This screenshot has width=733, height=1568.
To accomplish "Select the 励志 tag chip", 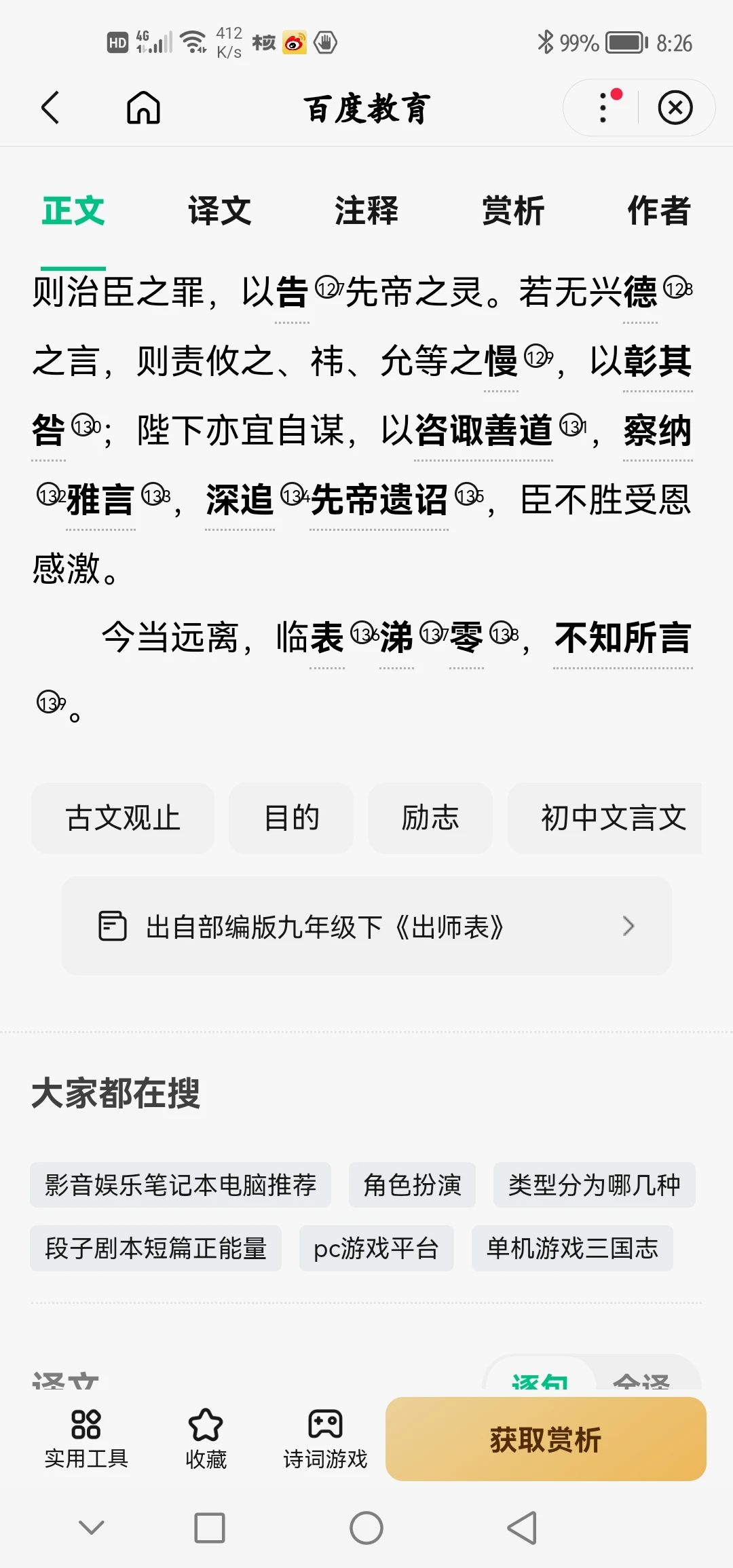I will [430, 818].
